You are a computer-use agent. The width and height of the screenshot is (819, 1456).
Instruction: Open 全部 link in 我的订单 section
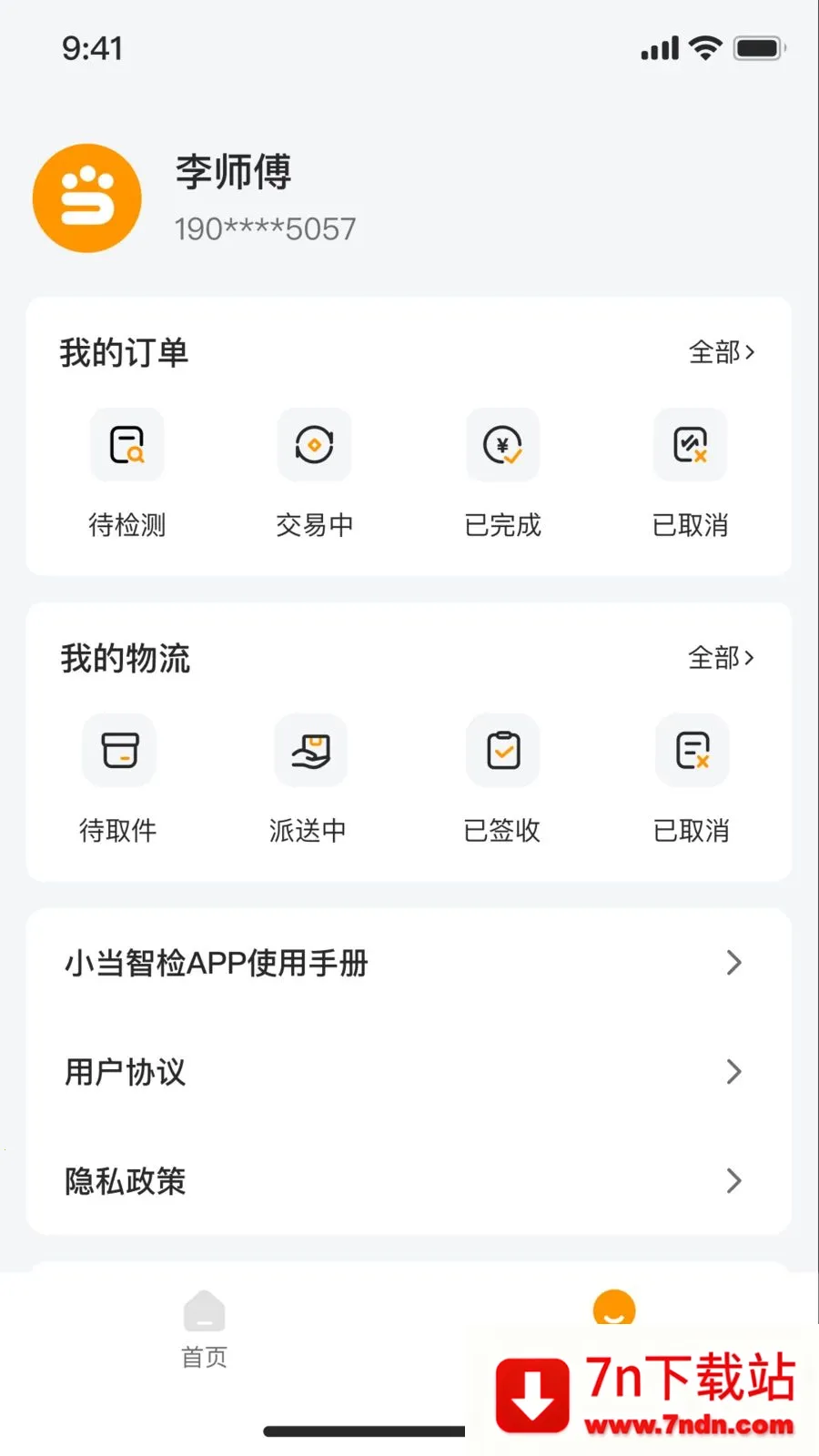[722, 352]
